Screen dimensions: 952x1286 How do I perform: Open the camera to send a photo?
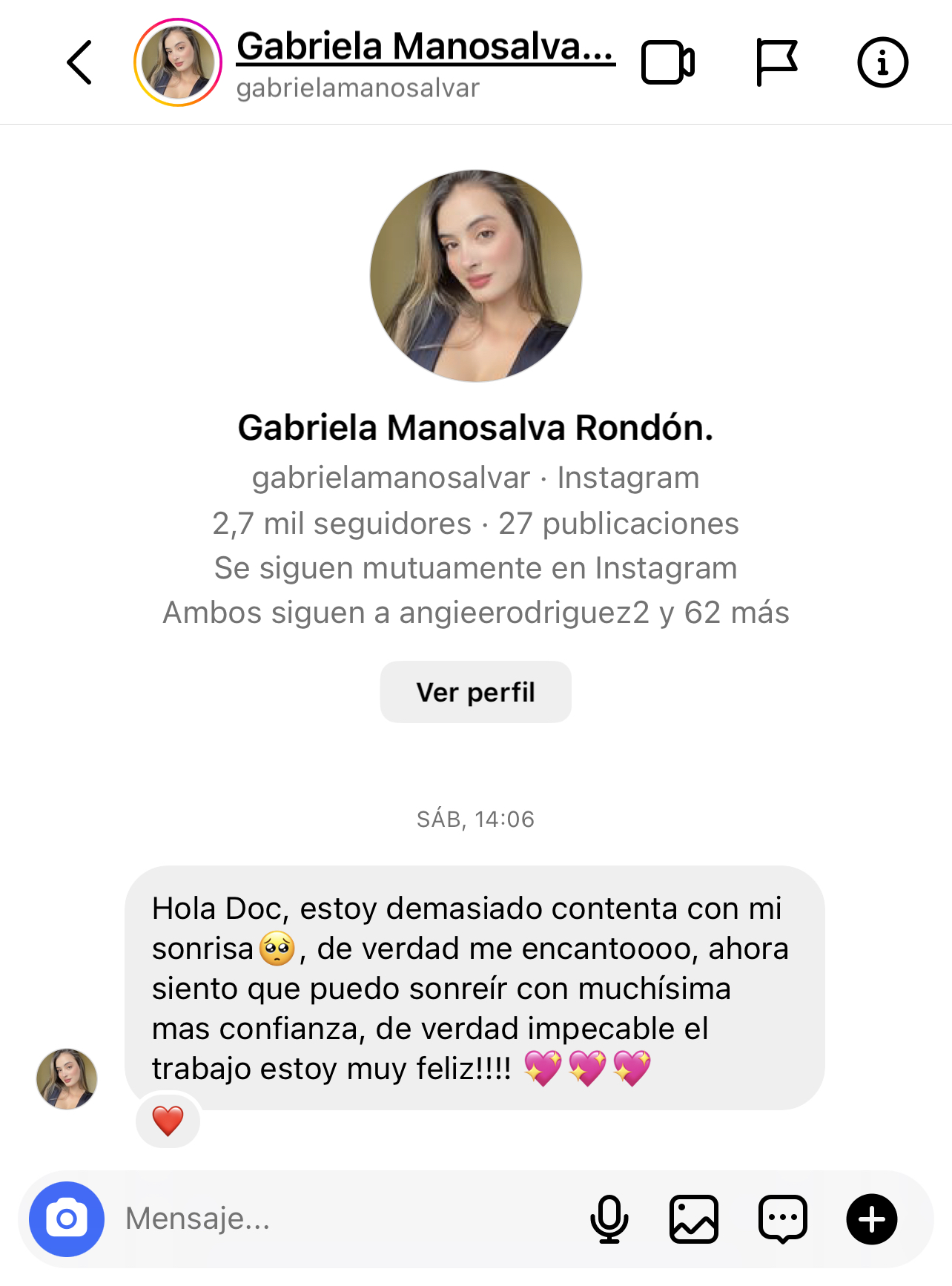[x=67, y=1219]
